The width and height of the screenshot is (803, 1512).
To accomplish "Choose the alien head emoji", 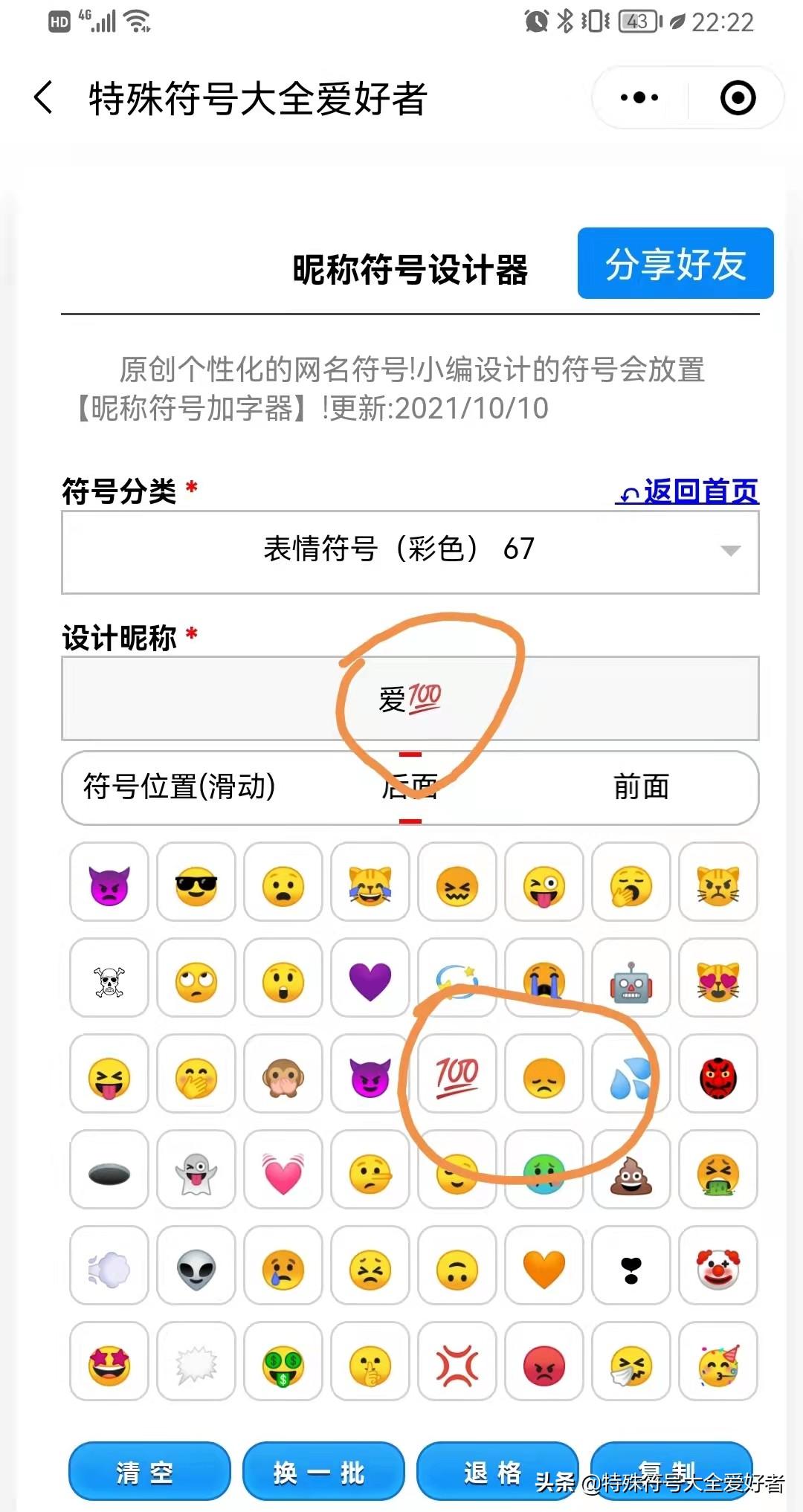I will [x=196, y=1269].
